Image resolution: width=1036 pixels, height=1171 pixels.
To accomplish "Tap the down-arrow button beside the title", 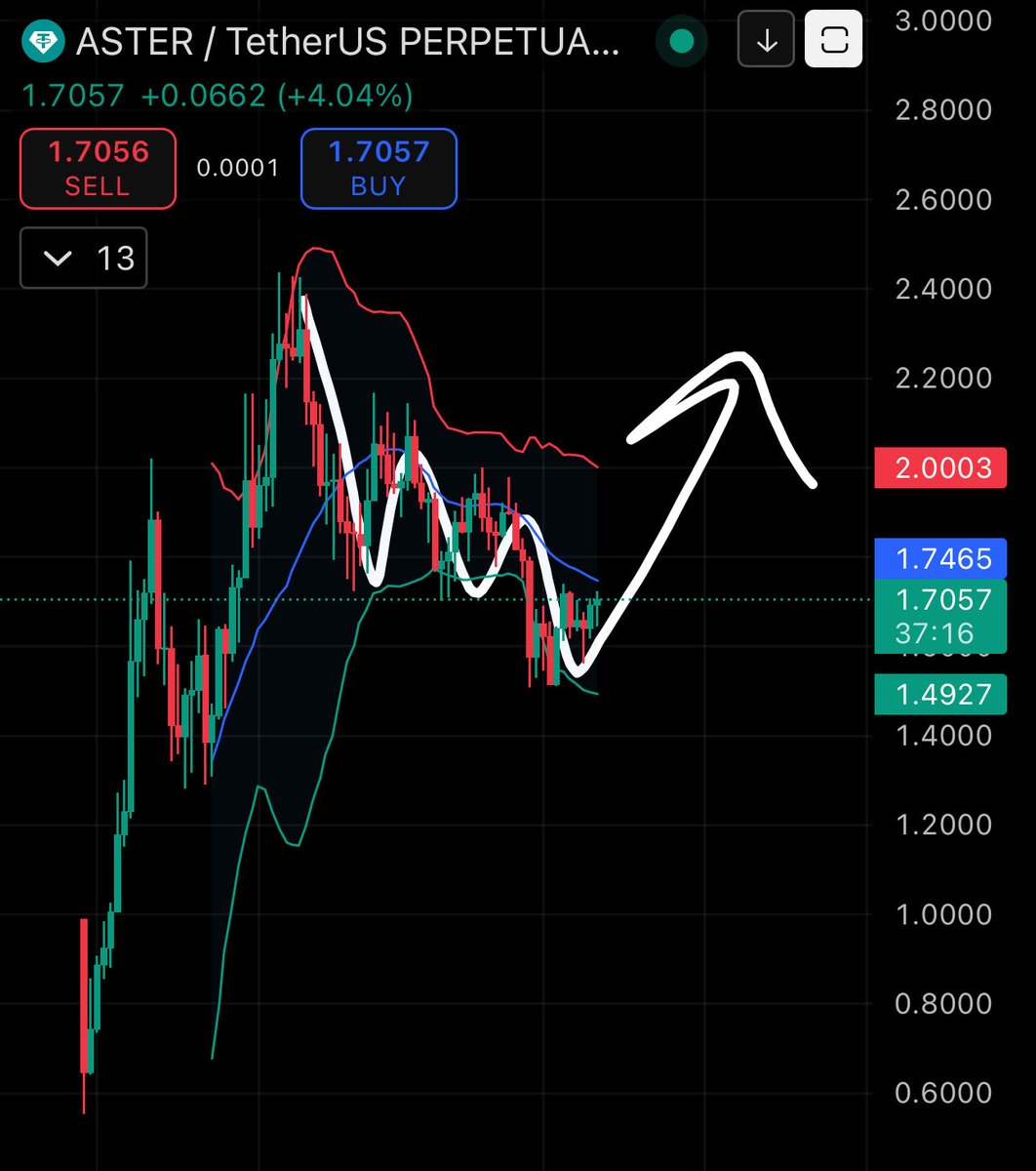I will [766, 40].
